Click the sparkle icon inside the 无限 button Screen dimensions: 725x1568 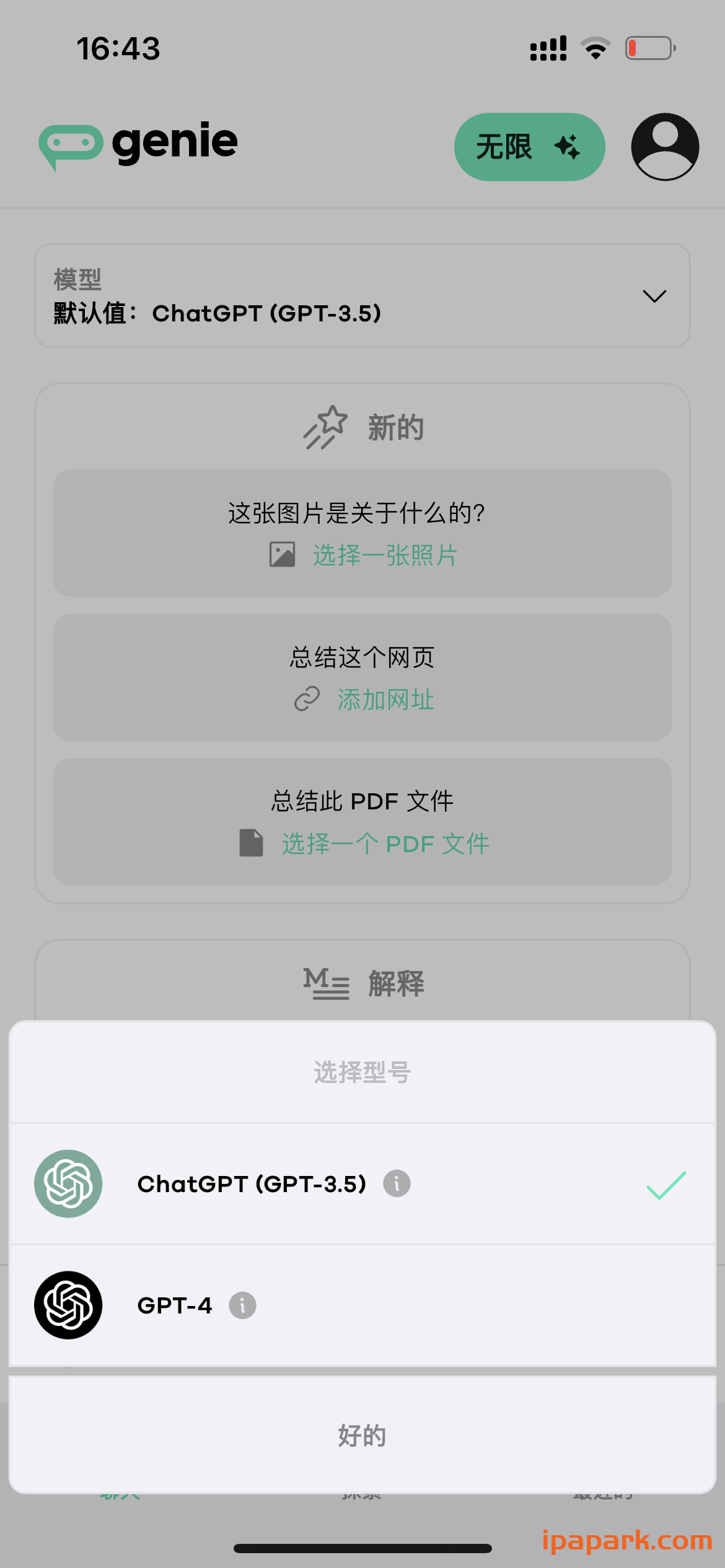pyautogui.click(x=568, y=147)
